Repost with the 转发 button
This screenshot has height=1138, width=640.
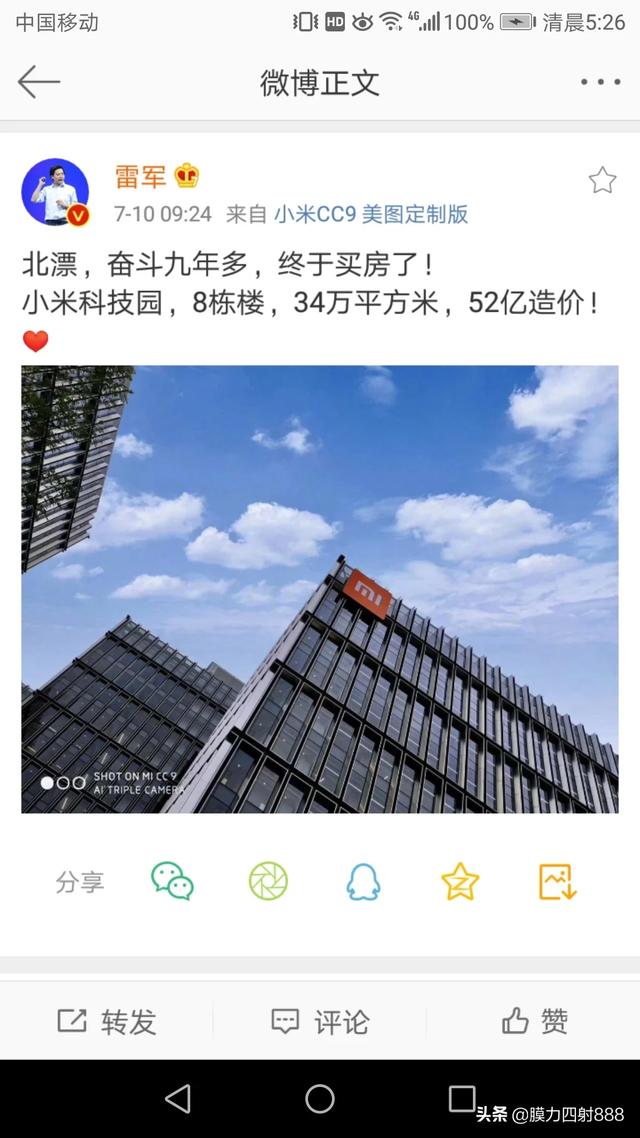[107, 1021]
